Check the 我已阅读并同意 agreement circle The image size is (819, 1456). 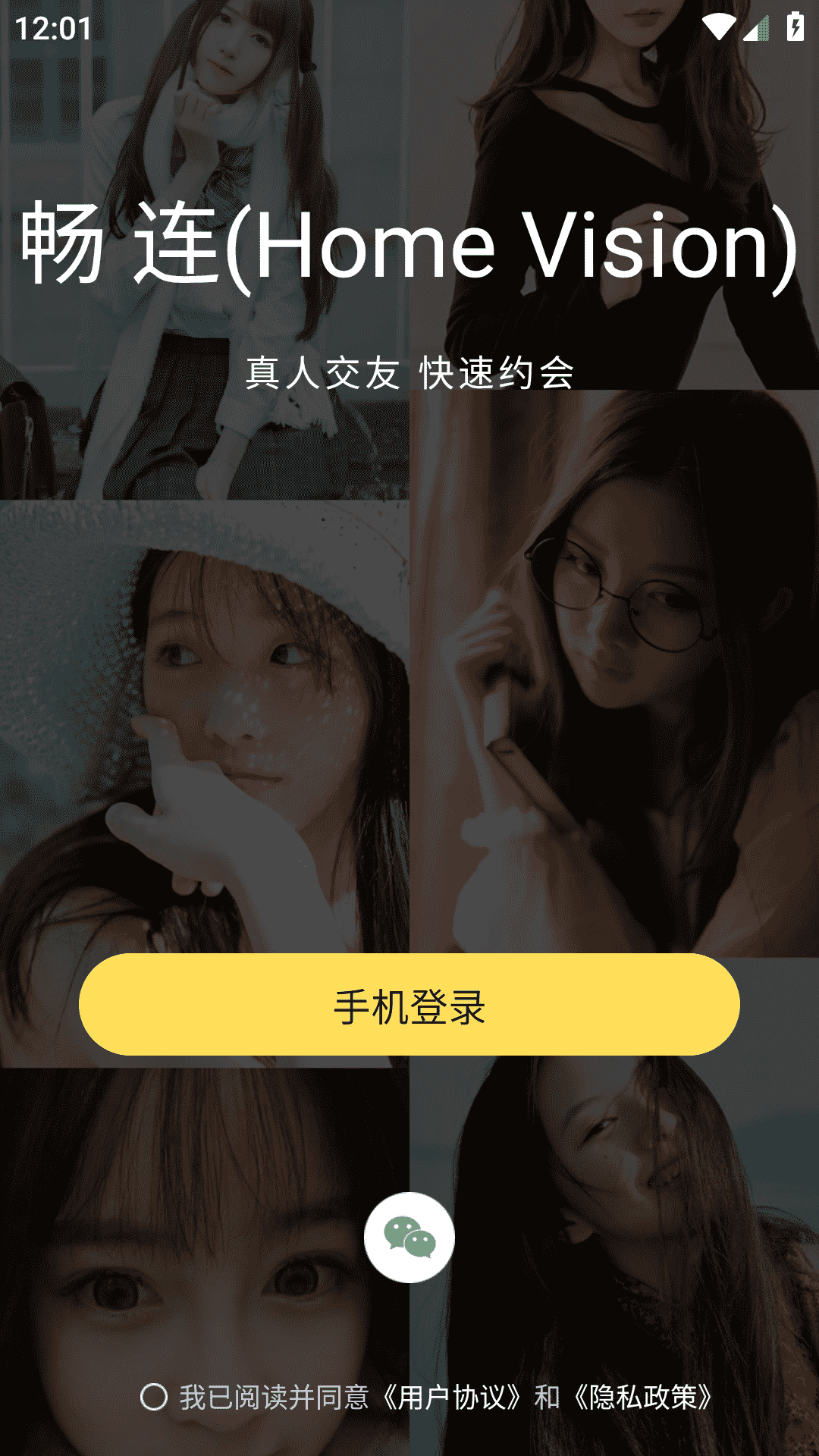click(x=154, y=1397)
